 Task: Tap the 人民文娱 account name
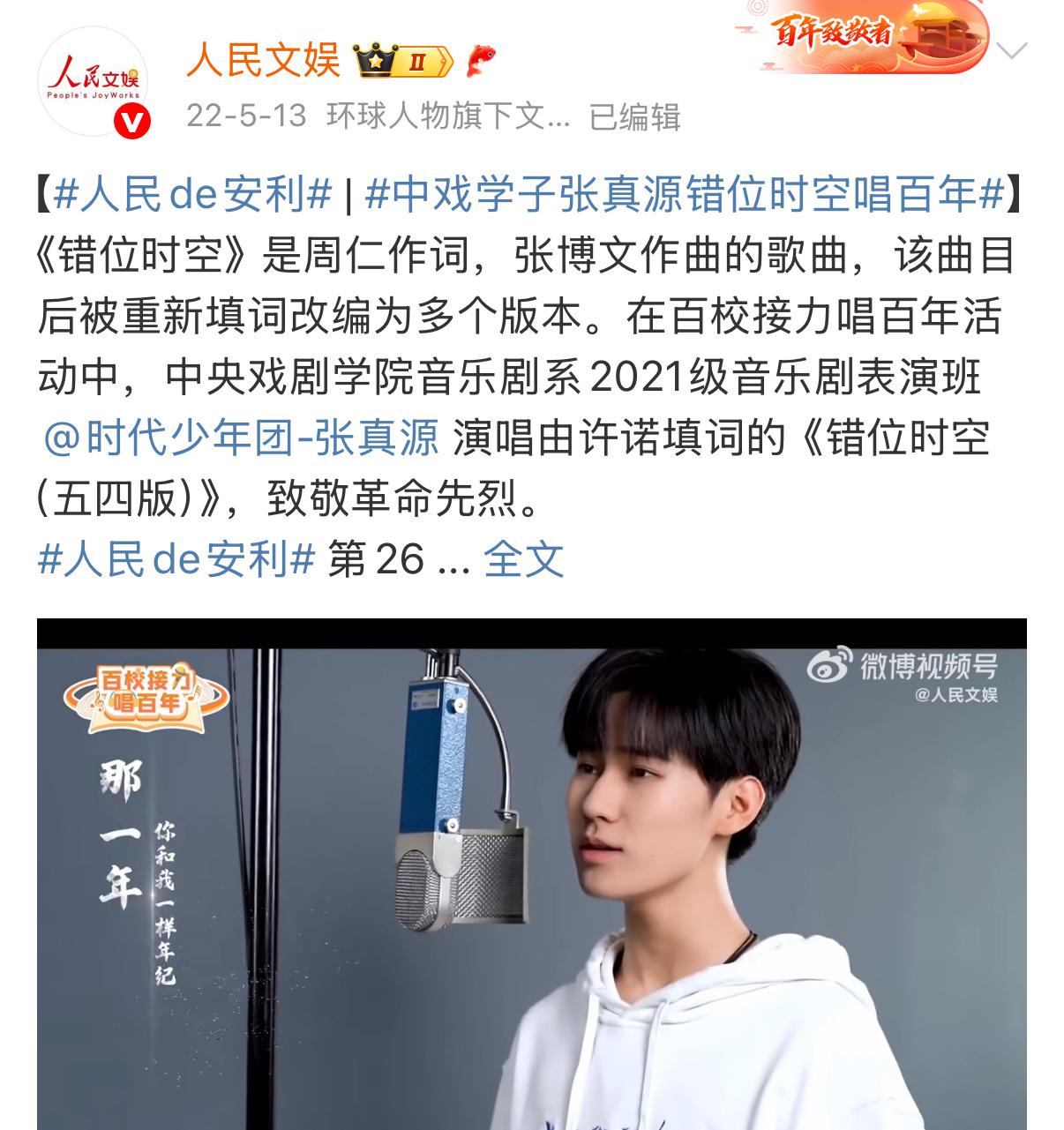click(263, 60)
